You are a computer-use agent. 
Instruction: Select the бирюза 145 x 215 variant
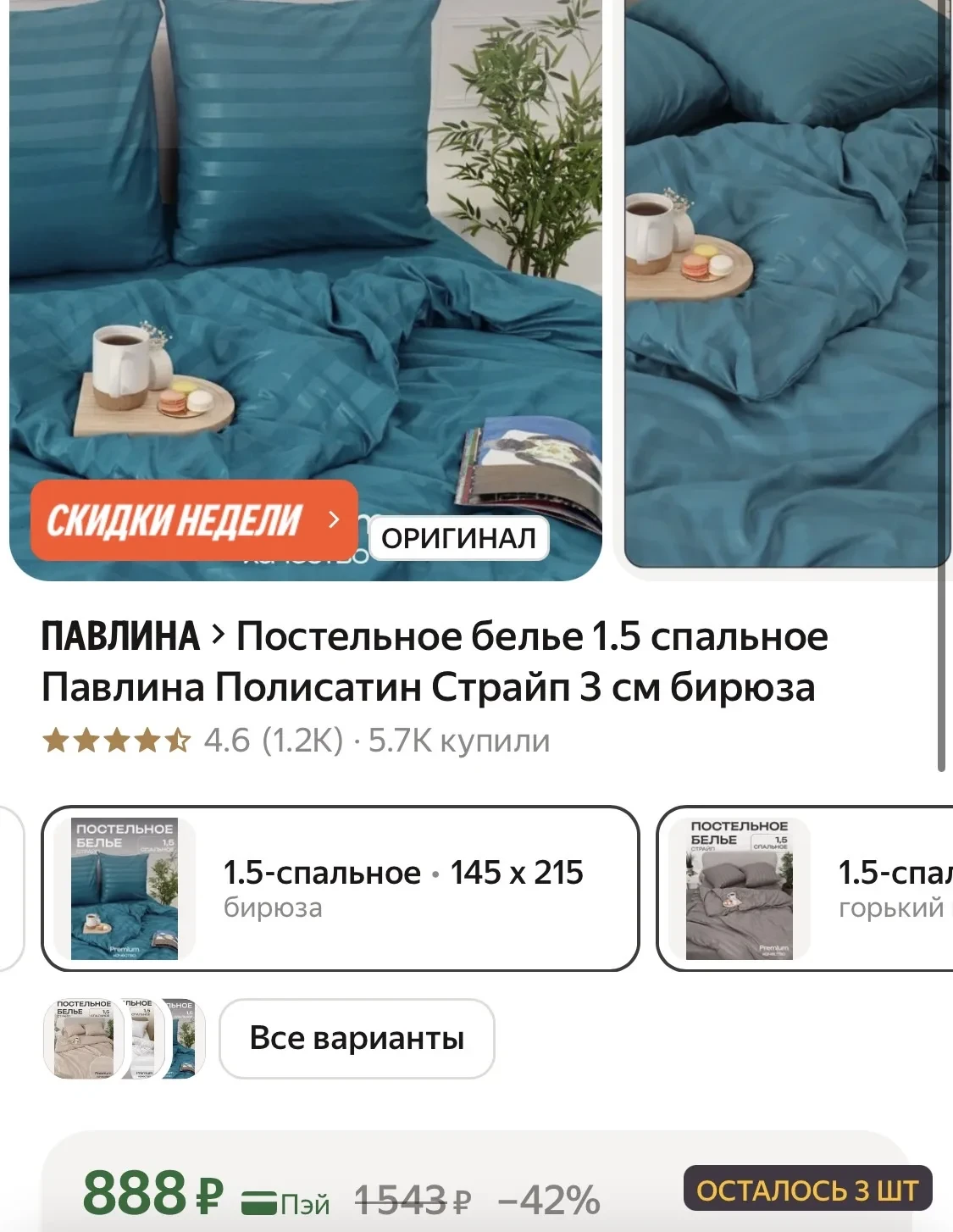pos(340,887)
